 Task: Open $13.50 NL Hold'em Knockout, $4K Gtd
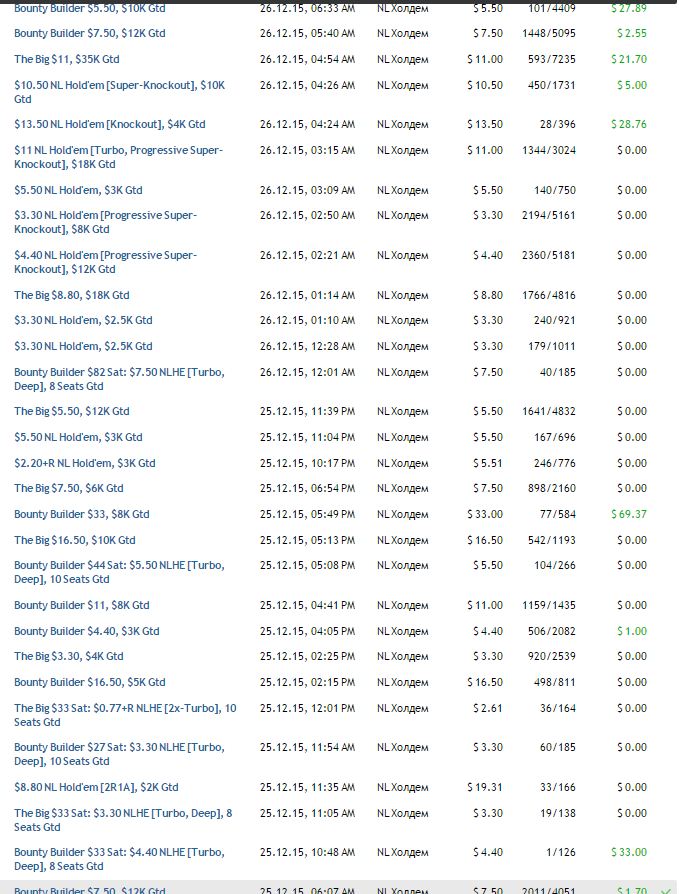click(x=109, y=125)
